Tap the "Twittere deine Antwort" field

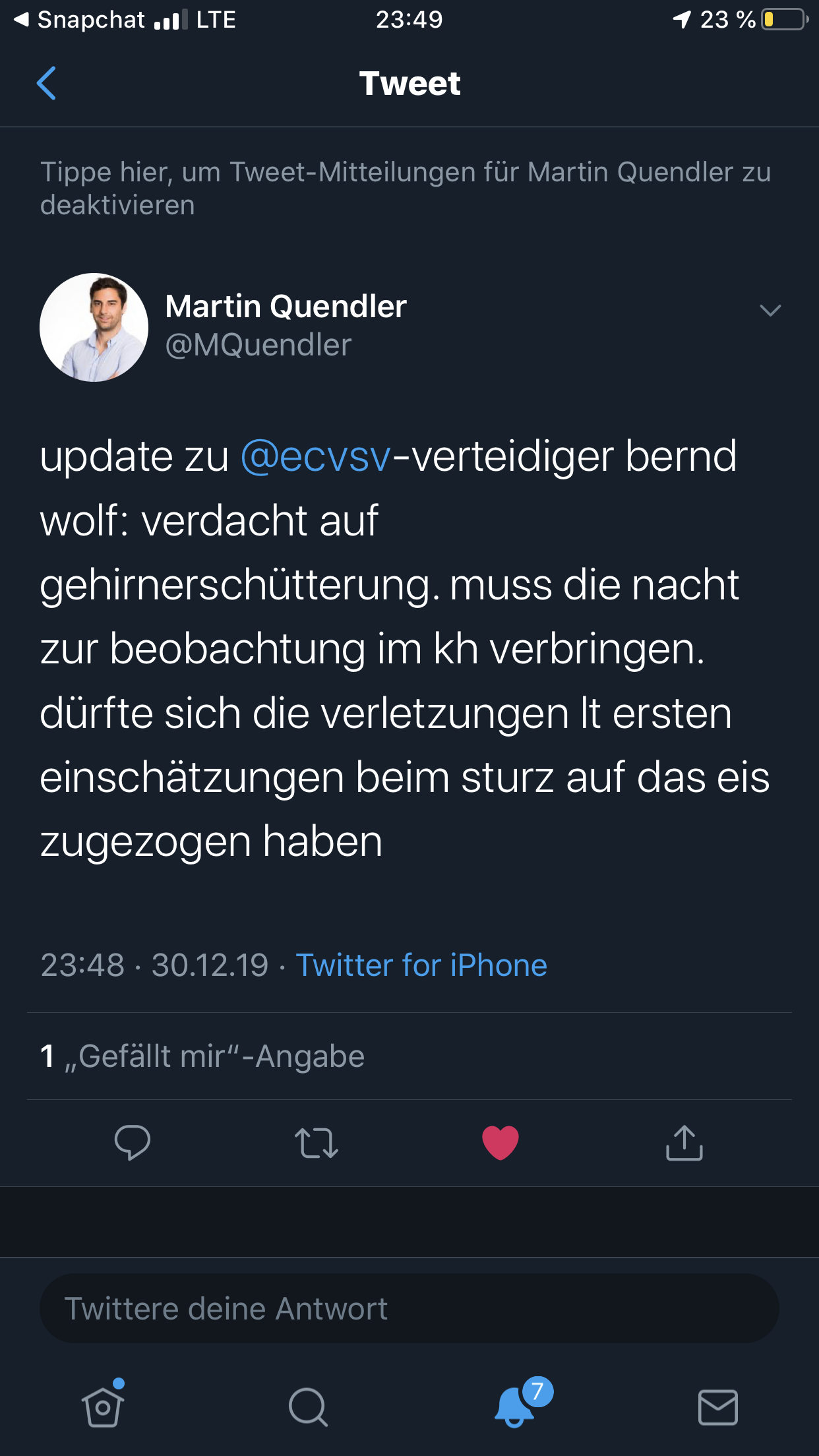pyautogui.click(x=409, y=1308)
